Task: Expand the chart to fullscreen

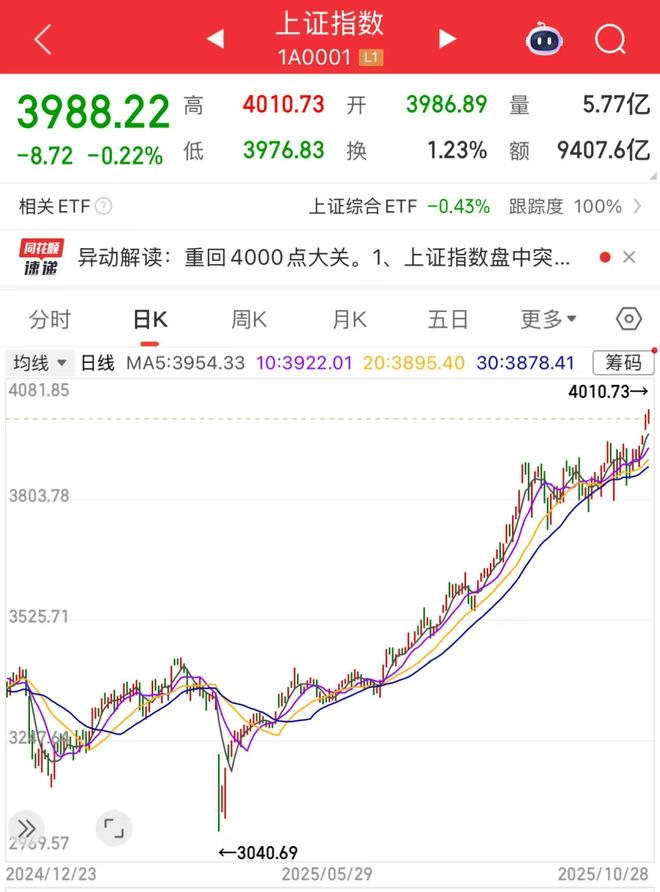Action: [x=113, y=827]
